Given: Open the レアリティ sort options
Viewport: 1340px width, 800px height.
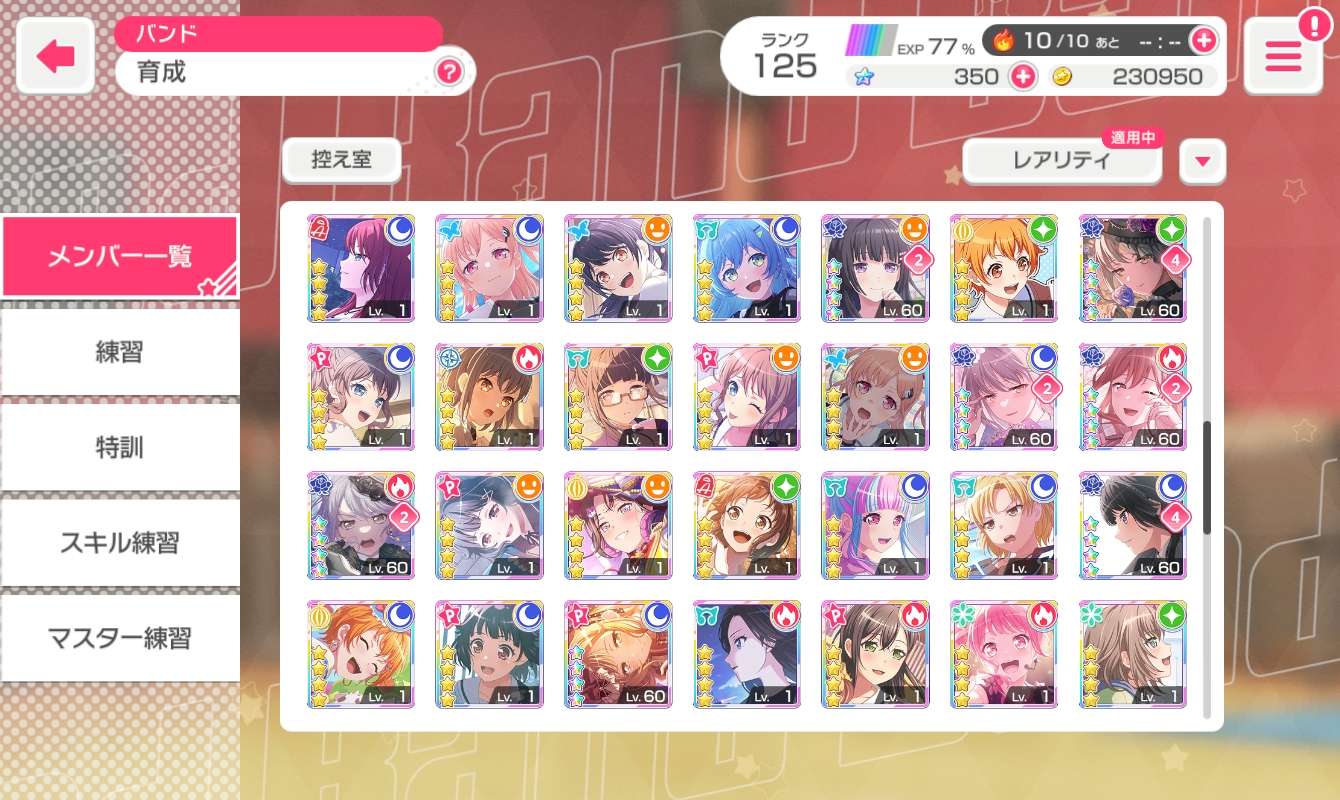Looking at the screenshot, I should coord(1061,161).
